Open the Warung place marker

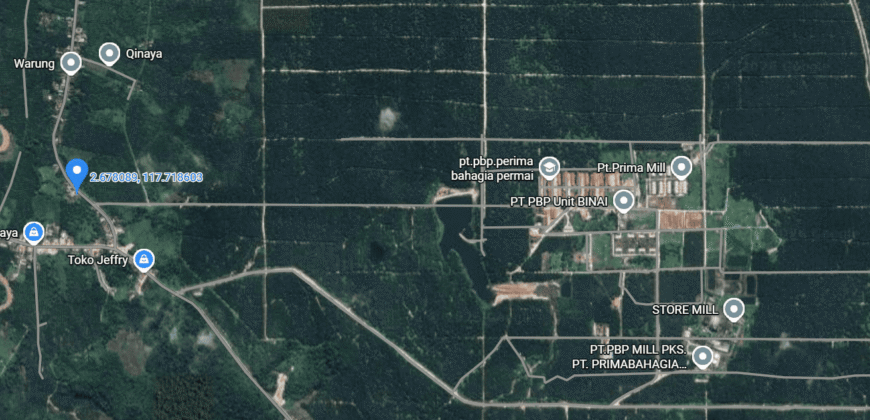tap(70, 63)
